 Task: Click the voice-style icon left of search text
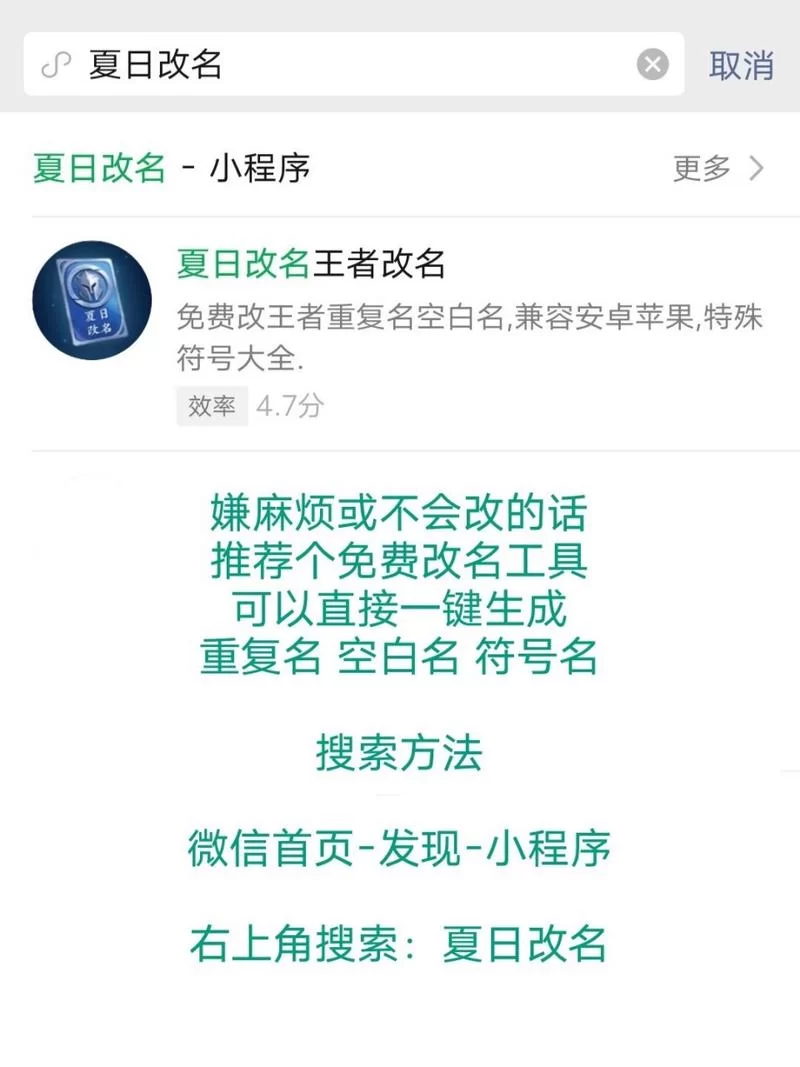pos(58,65)
